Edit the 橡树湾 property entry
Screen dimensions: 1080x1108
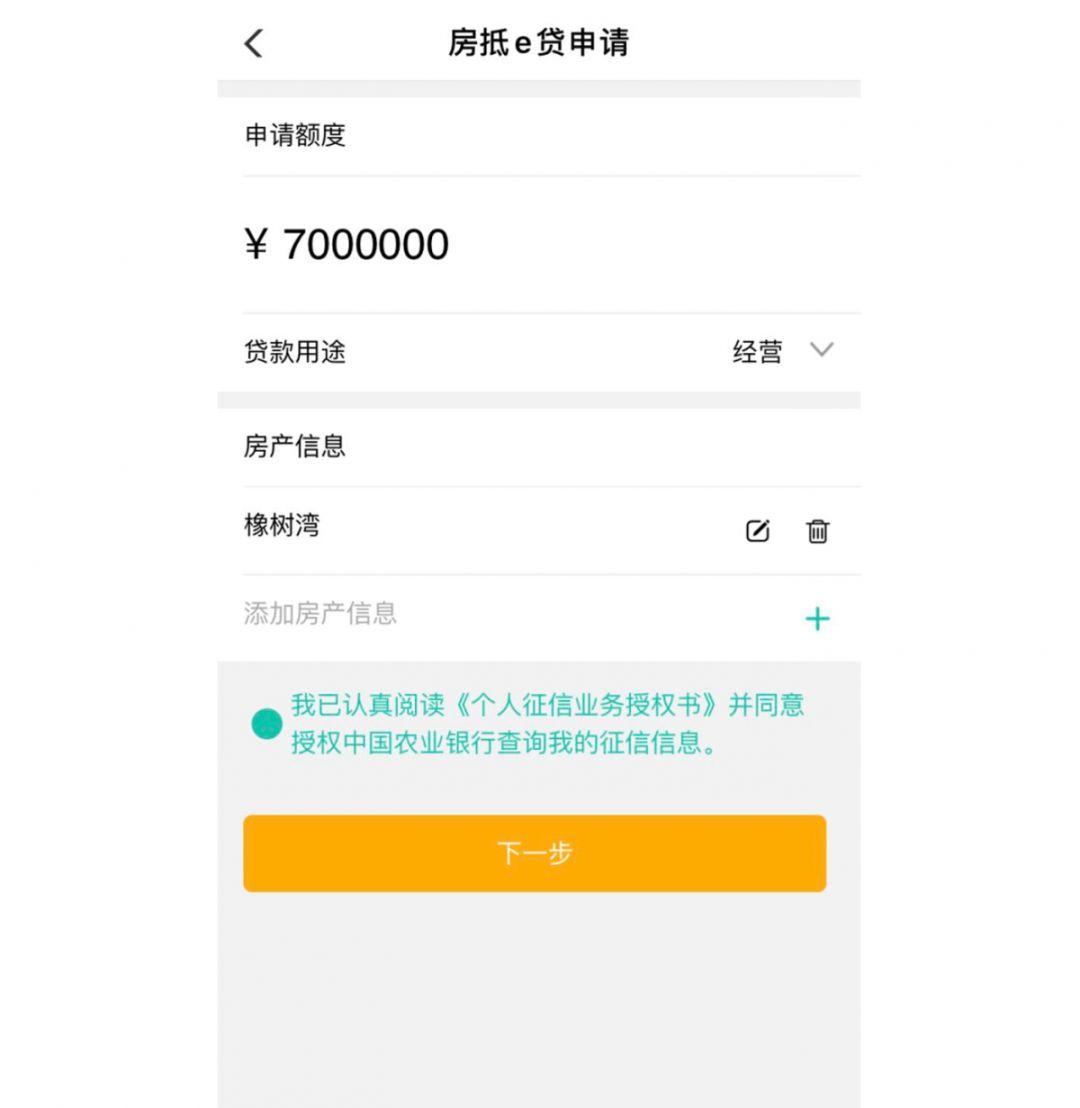pyautogui.click(x=757, y=531)
